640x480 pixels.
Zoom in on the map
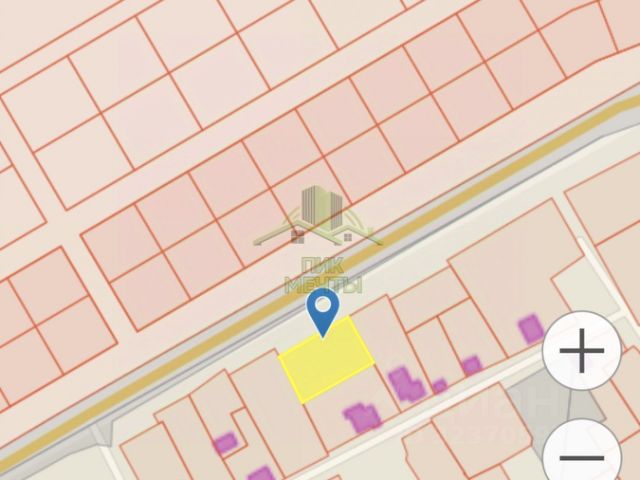click(x=582, y=352)
